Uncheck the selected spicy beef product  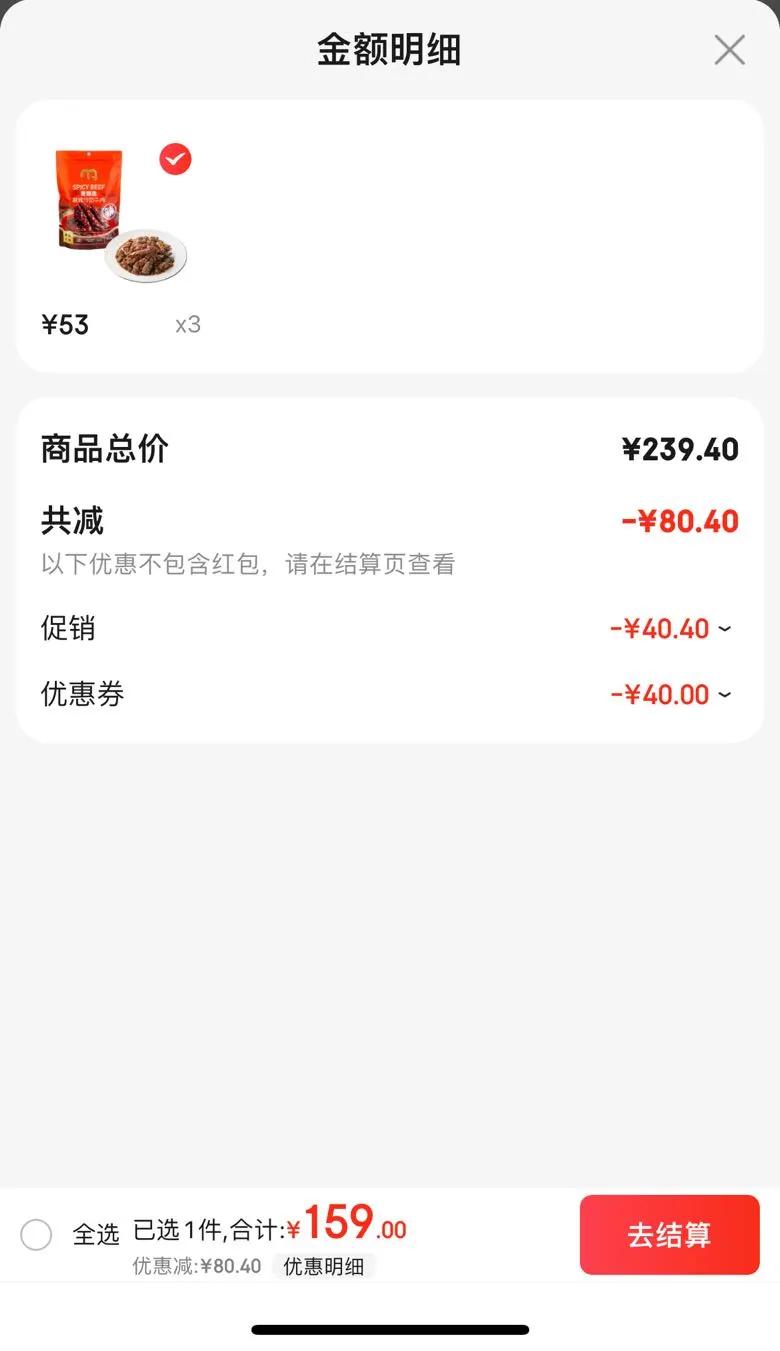coord(175,160)
